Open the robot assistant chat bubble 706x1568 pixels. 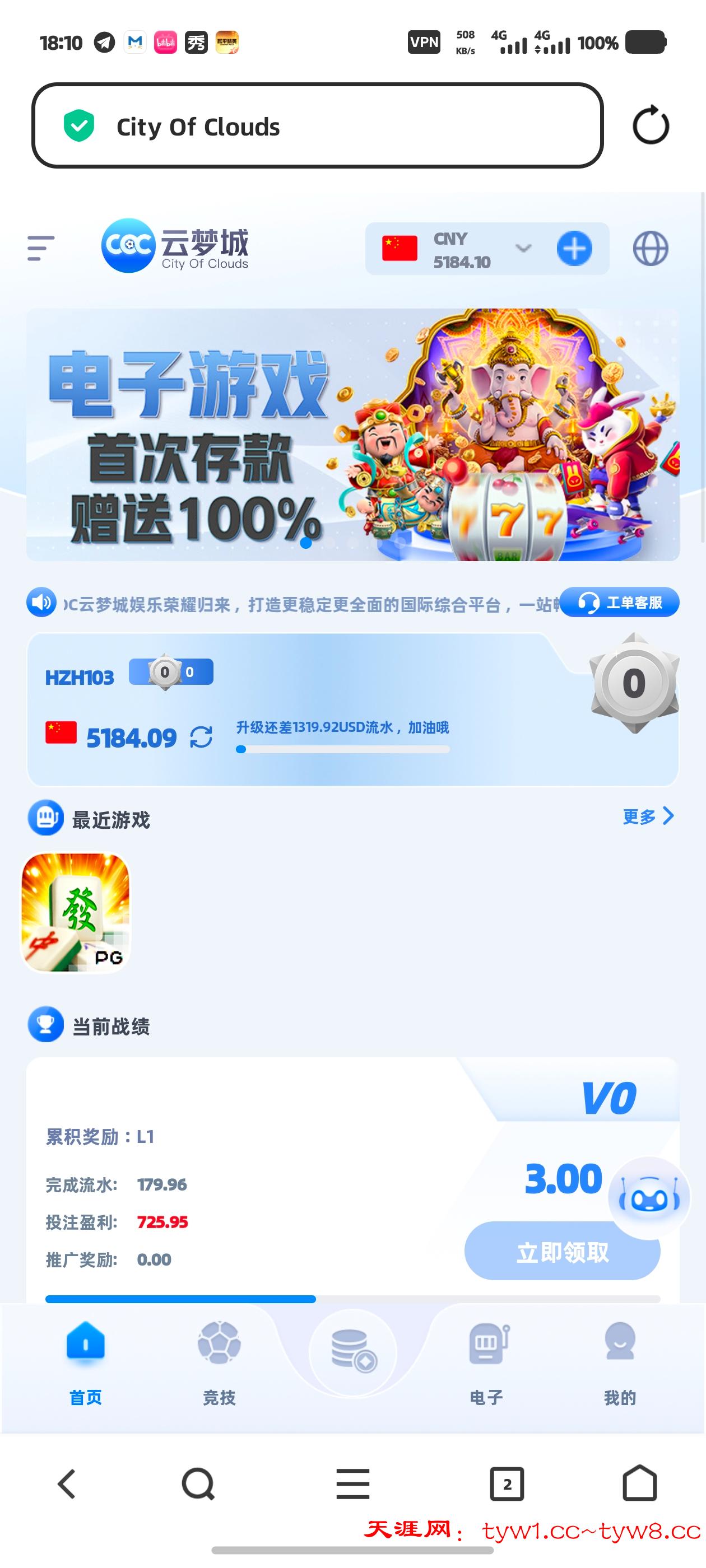649,1198
